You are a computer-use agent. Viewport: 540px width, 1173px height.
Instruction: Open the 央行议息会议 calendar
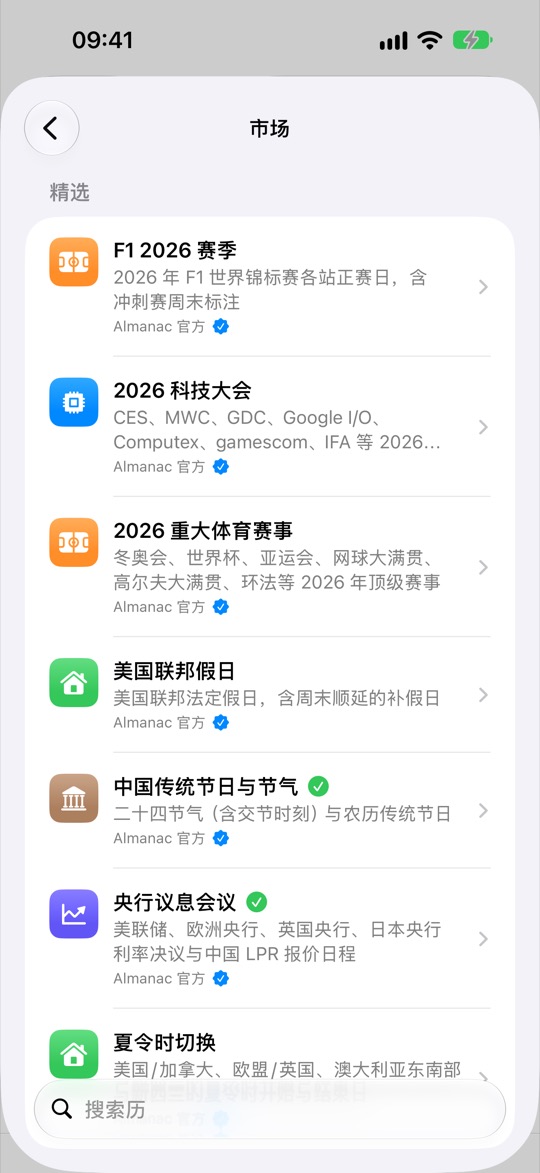pos(270,938)
